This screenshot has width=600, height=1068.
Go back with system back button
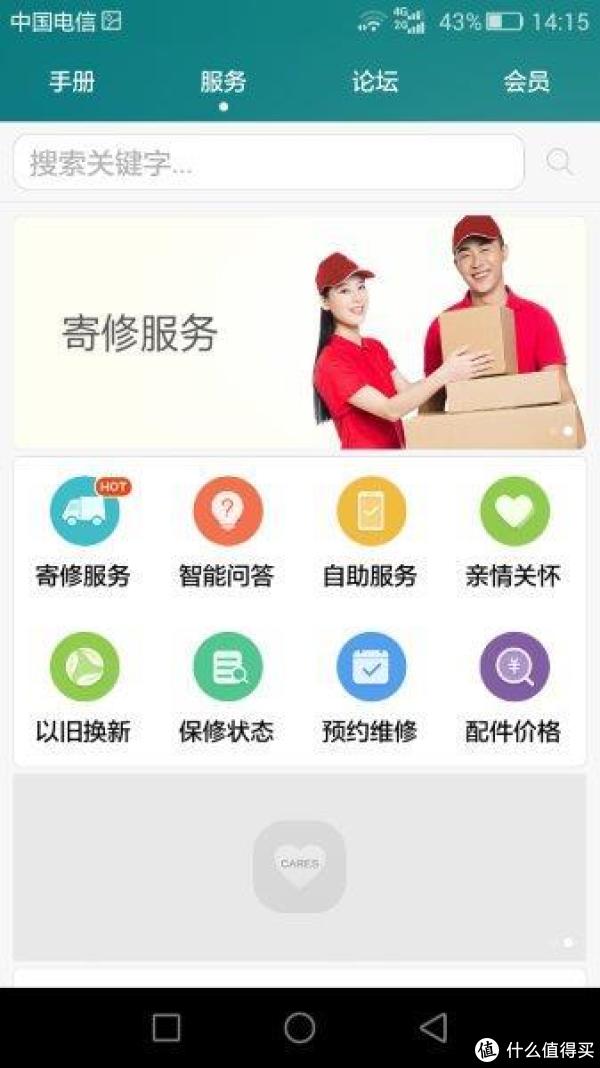pos(433,1027)
